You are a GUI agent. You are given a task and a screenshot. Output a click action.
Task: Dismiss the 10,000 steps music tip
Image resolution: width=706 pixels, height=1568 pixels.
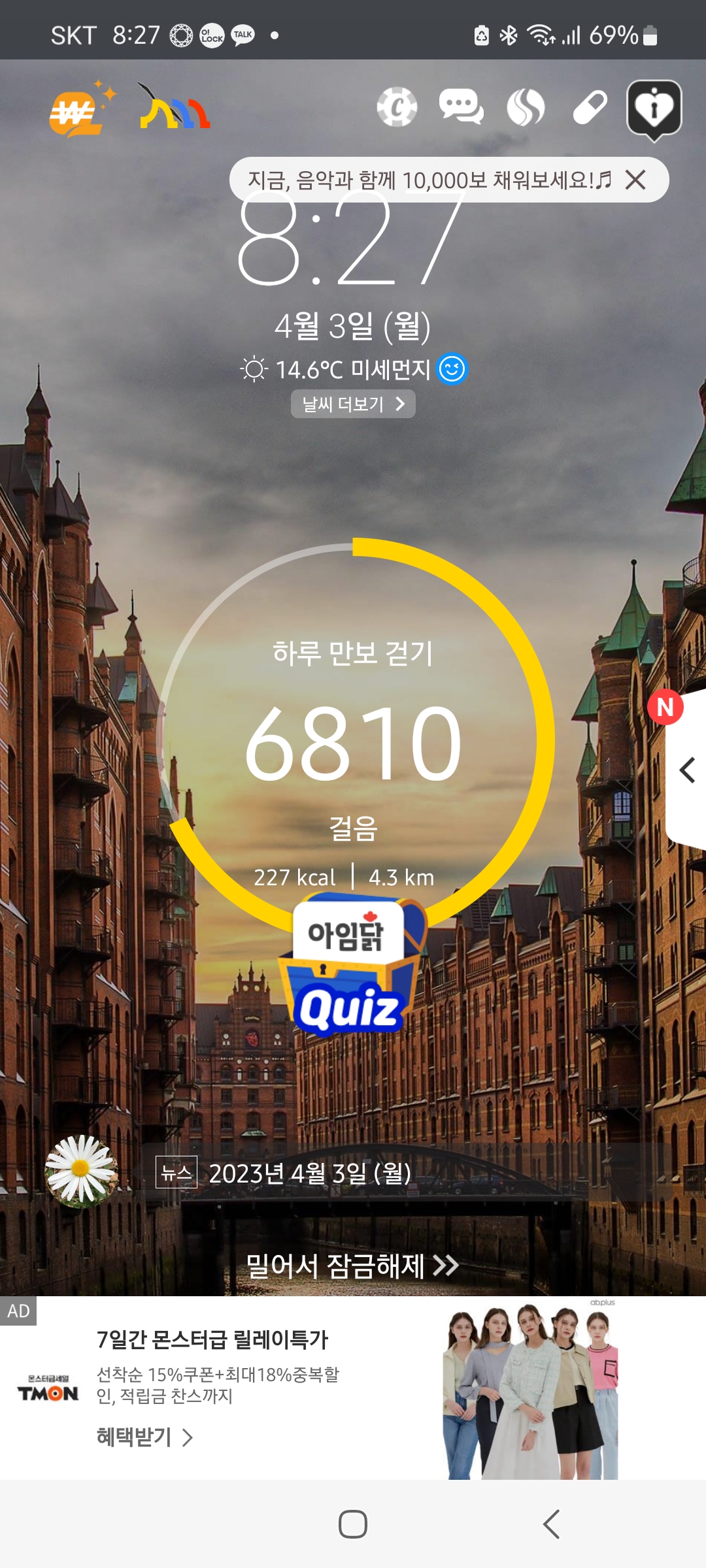pyautogui.click(x=635, y=180)
